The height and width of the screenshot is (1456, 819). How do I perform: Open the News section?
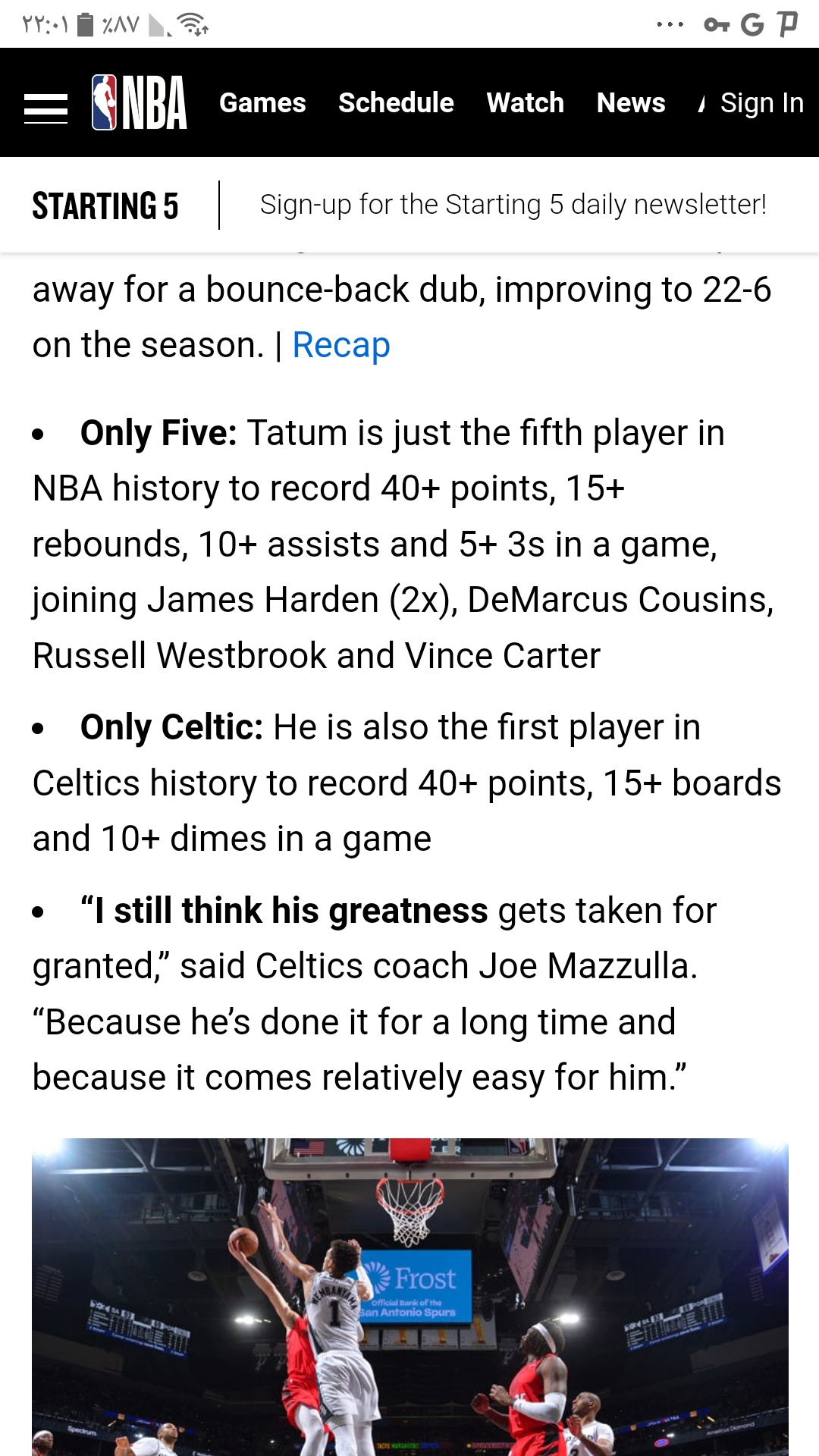[631, 102]
